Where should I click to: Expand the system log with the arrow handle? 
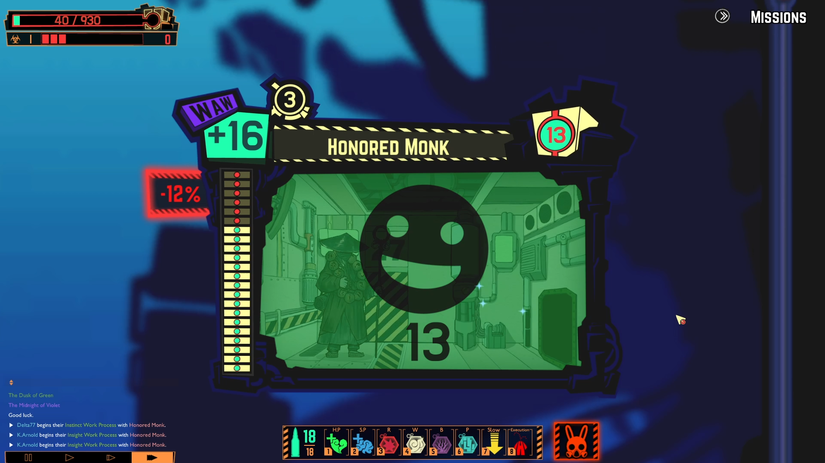click(x=12, y=382)
